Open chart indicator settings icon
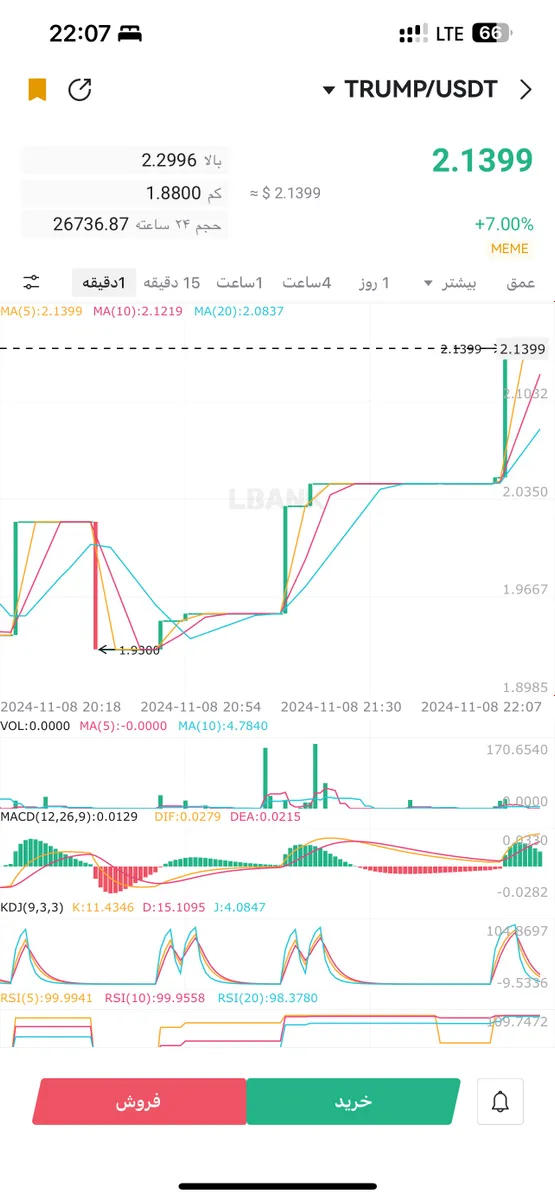 pyautogui.click(x=32, y=283)
